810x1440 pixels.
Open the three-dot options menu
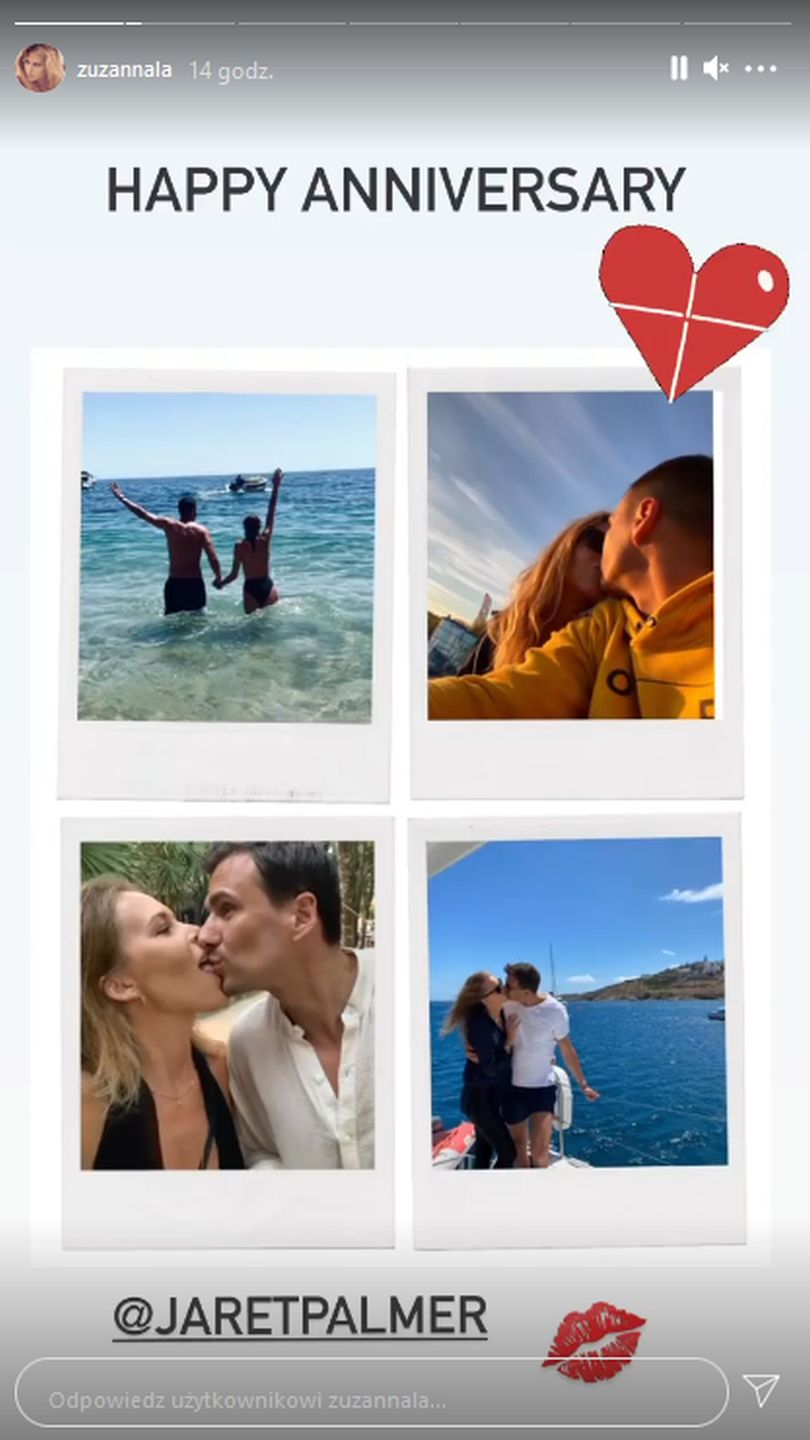click(x=760, y=69)
